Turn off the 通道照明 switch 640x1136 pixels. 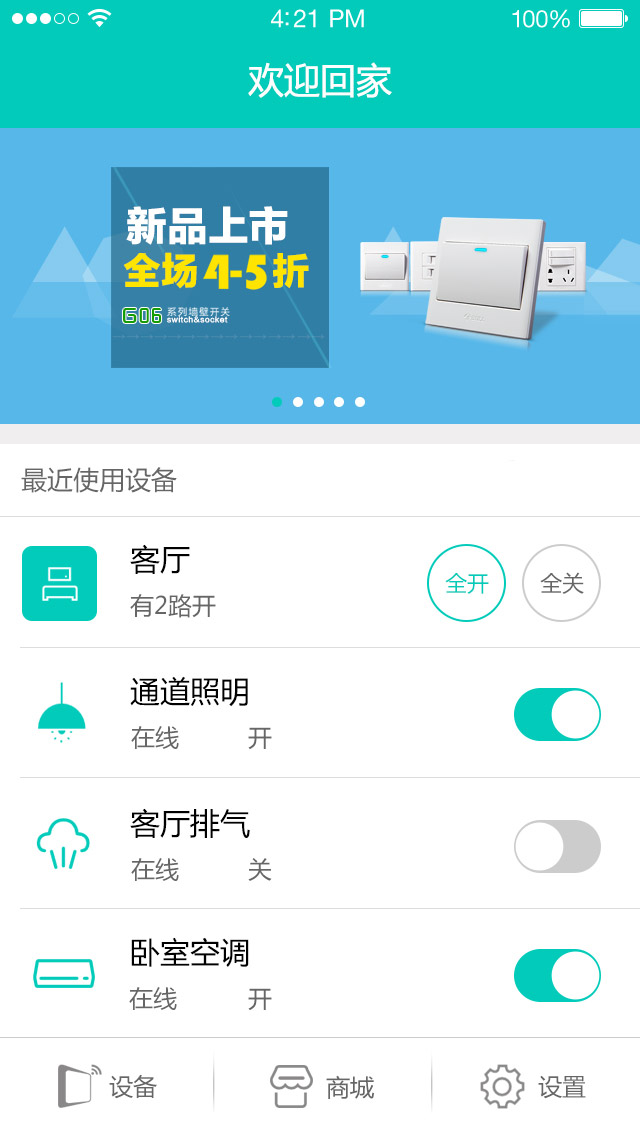click(x=557, y=714)
